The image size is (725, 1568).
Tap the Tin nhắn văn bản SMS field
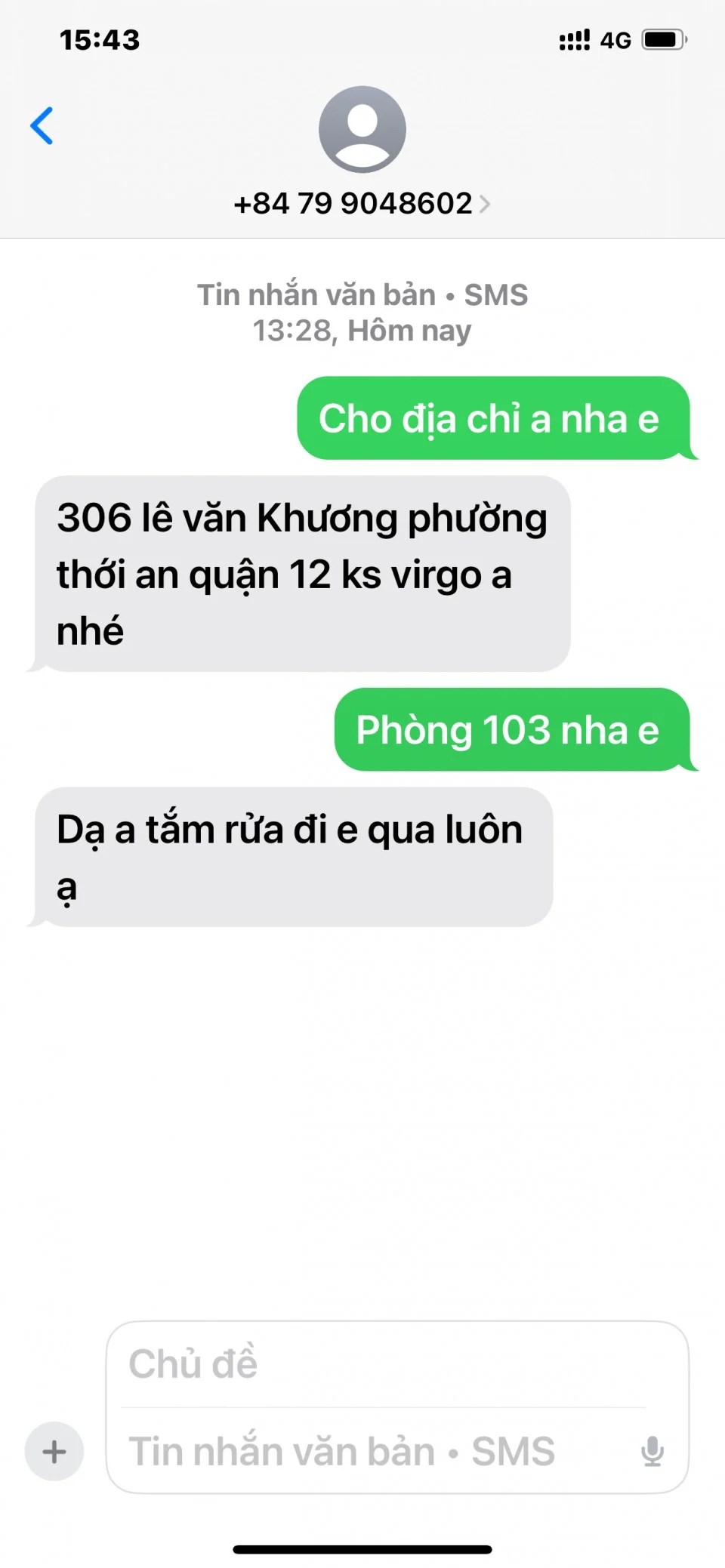[x=362, y=1451]
